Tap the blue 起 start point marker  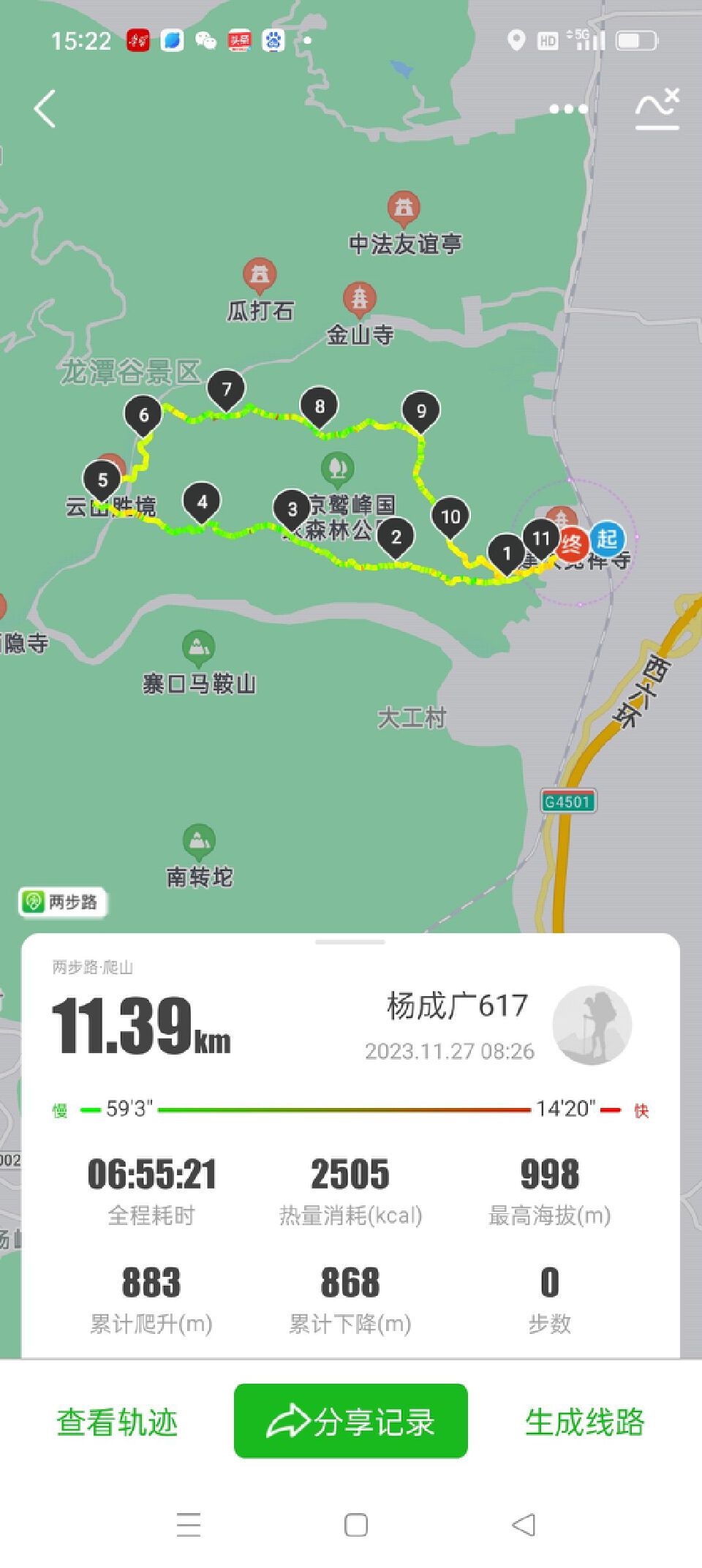(607, 539)
